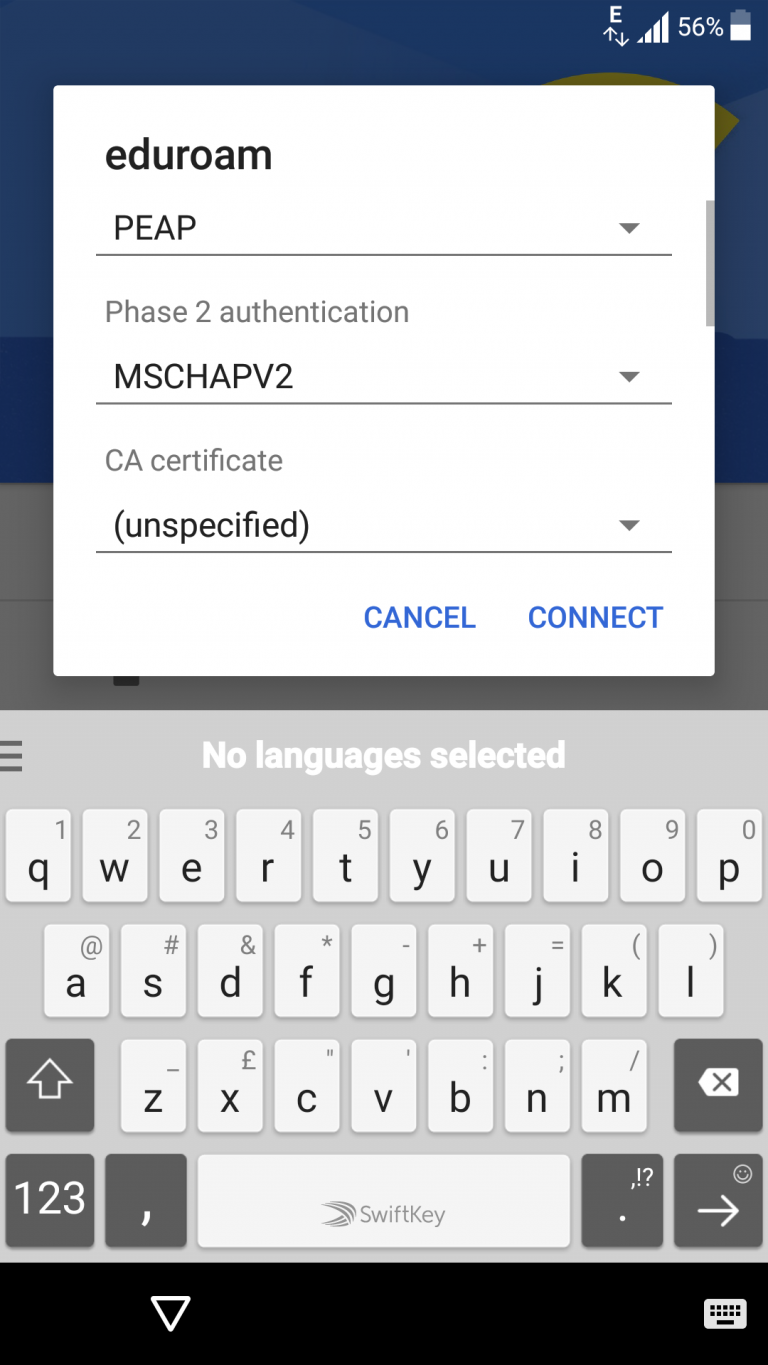Open the PEAP EAP method dropdown
768x1365 pixels.
[x=383, y=228]
